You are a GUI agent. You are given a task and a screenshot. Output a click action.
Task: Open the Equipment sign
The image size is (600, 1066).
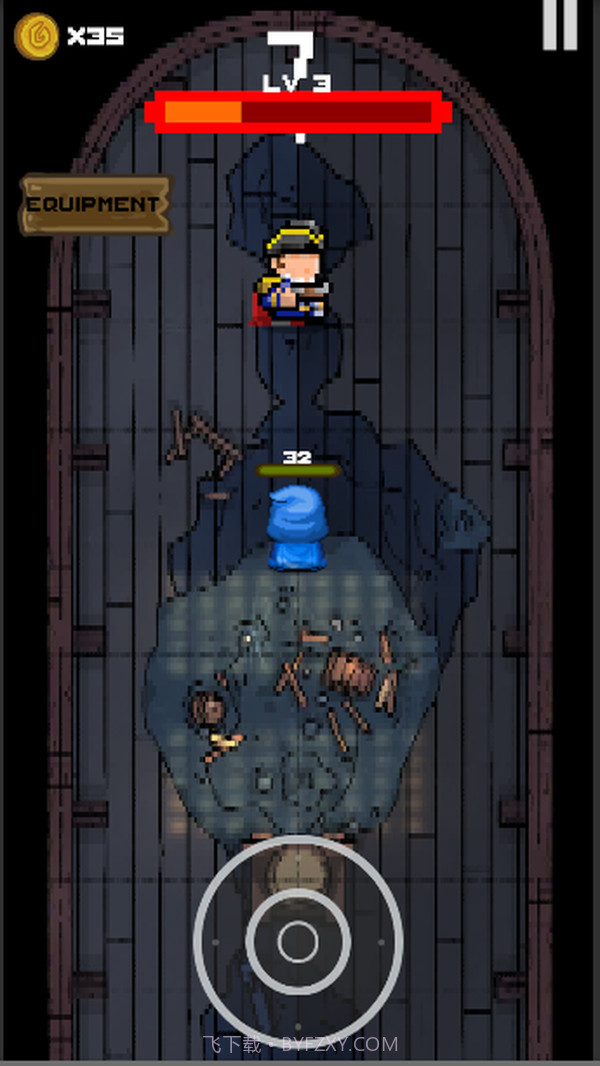click(95, 205)
